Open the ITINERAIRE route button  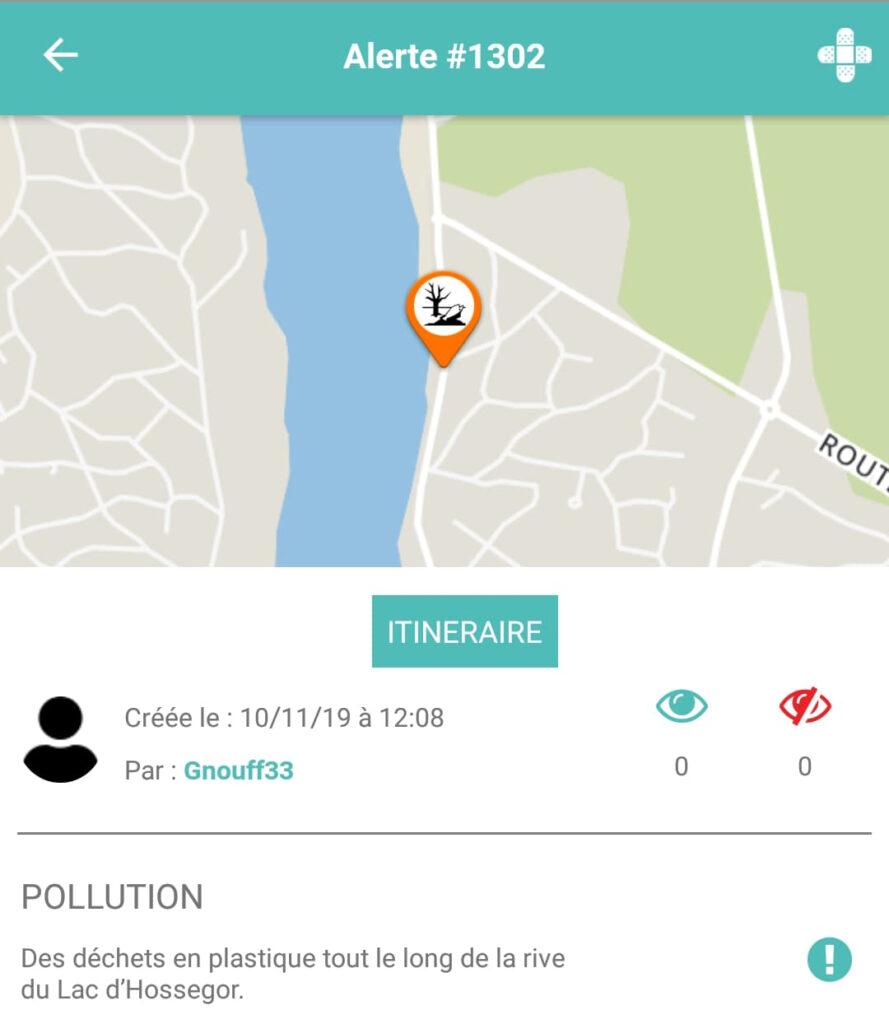point(464,631)
